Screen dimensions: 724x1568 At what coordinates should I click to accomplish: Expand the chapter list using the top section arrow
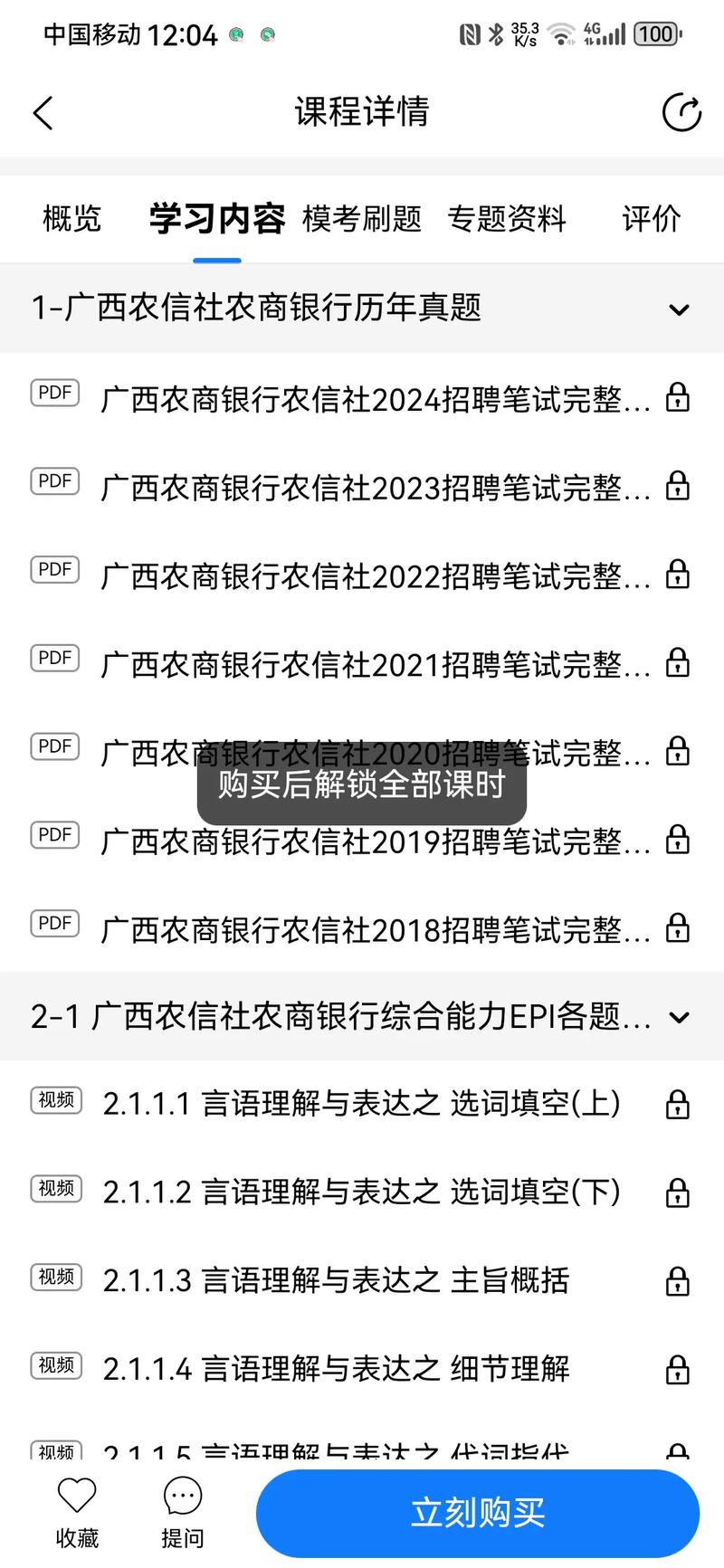coord(679,309)
